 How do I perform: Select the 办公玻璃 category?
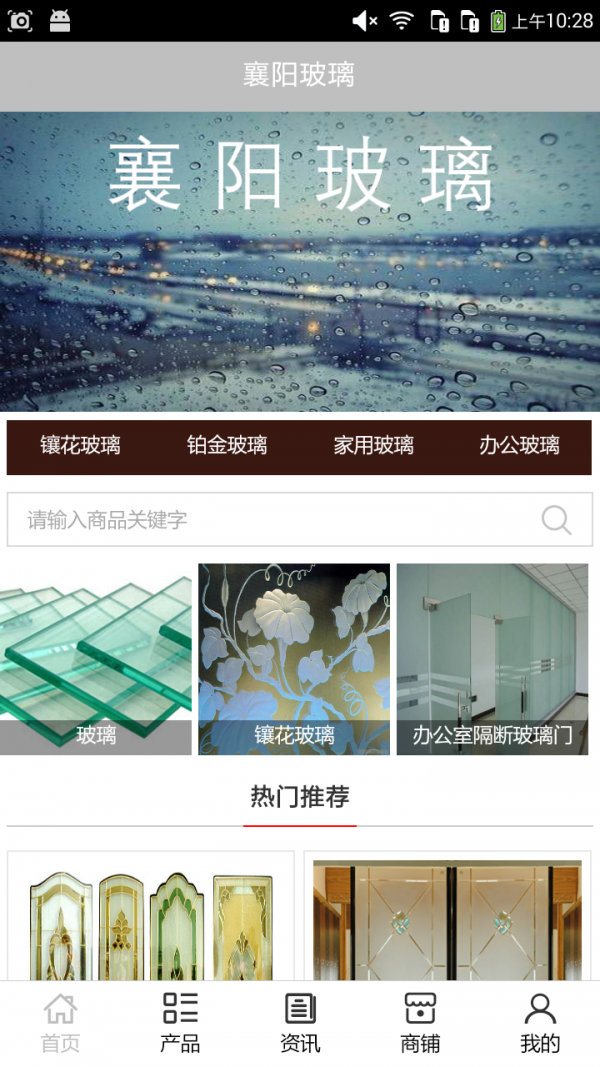coord(519,446)
